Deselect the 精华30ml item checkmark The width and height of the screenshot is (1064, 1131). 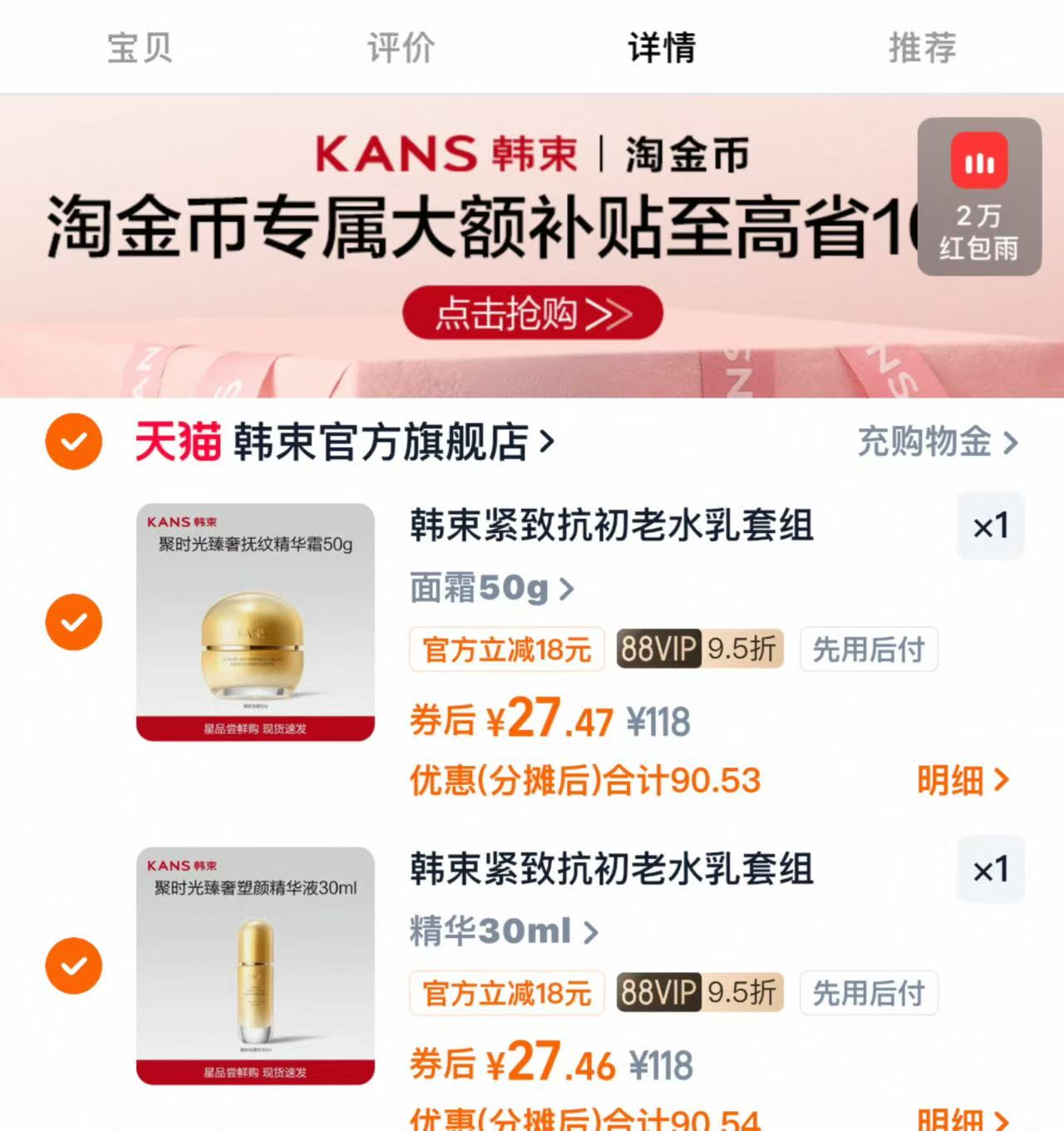74,967
